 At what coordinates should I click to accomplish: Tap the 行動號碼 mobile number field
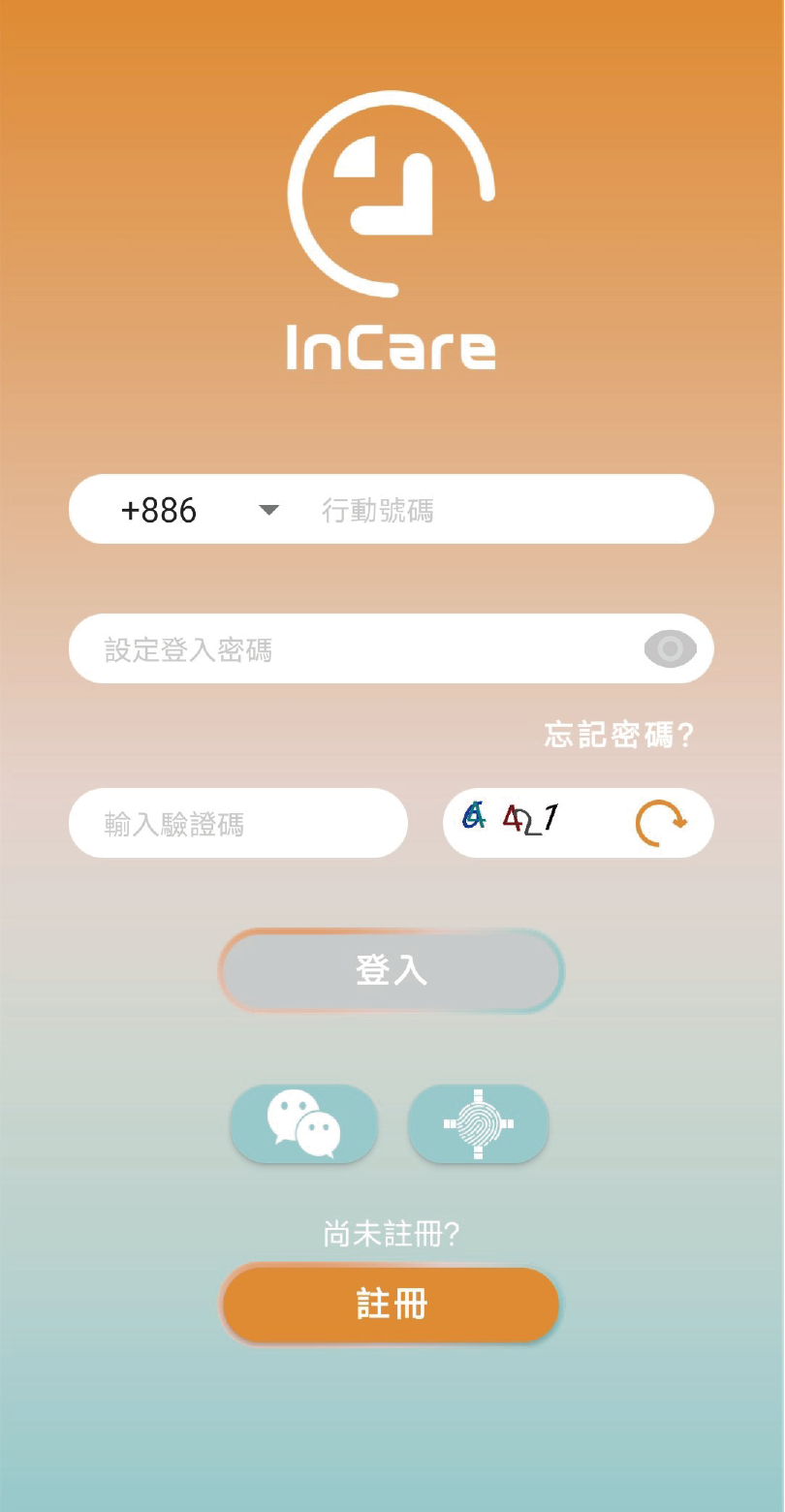(504, 510)
